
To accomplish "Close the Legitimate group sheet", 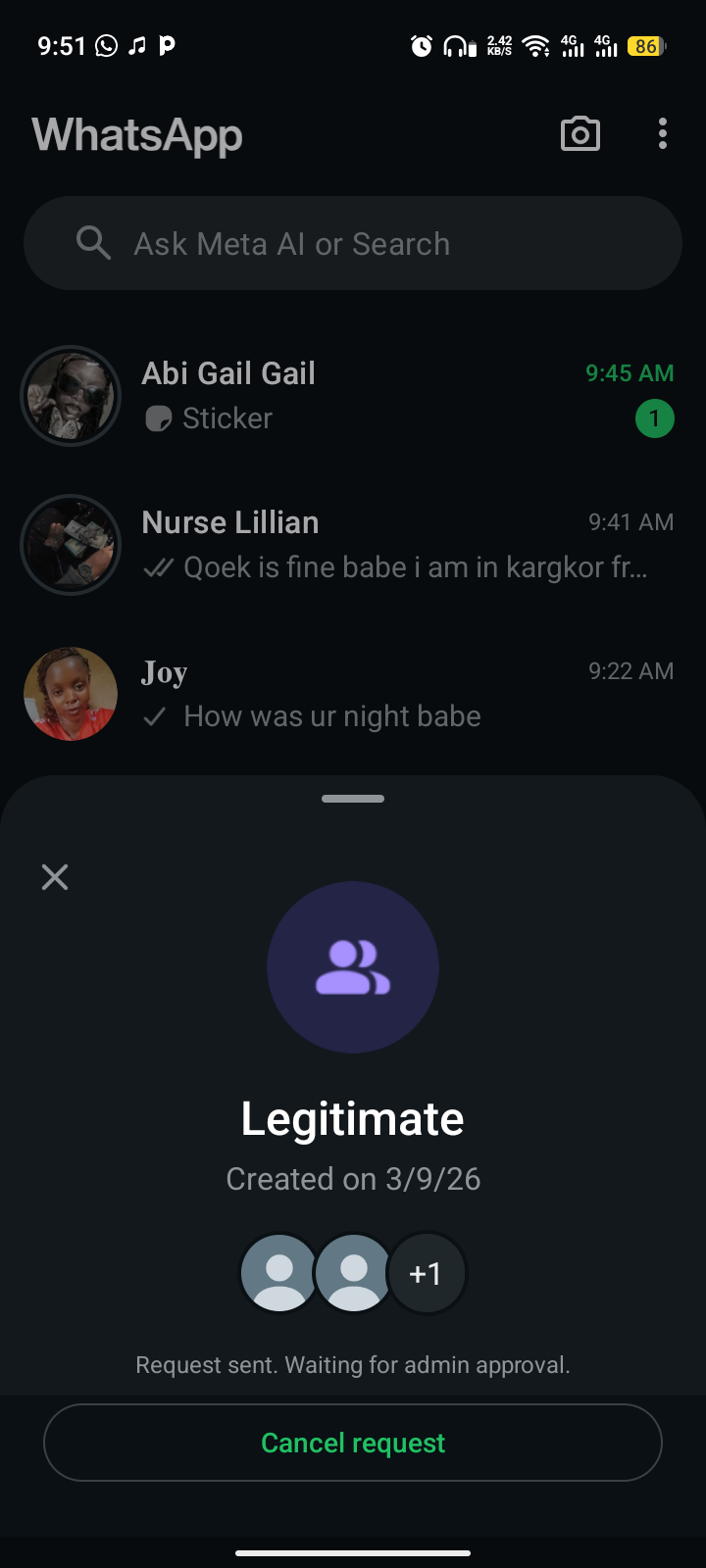I will 55,877.
